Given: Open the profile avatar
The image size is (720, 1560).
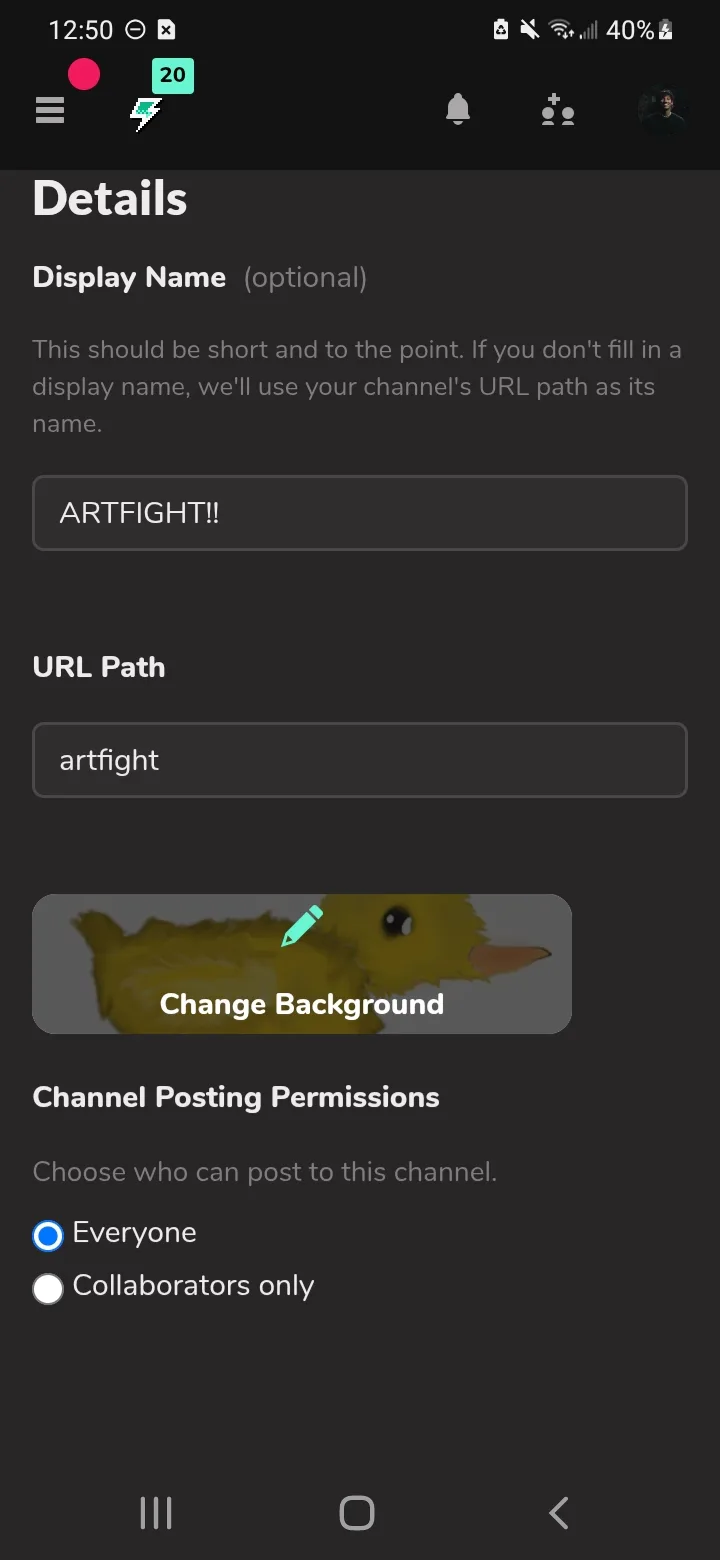Looking at the screenshot, I should [664, 111].
